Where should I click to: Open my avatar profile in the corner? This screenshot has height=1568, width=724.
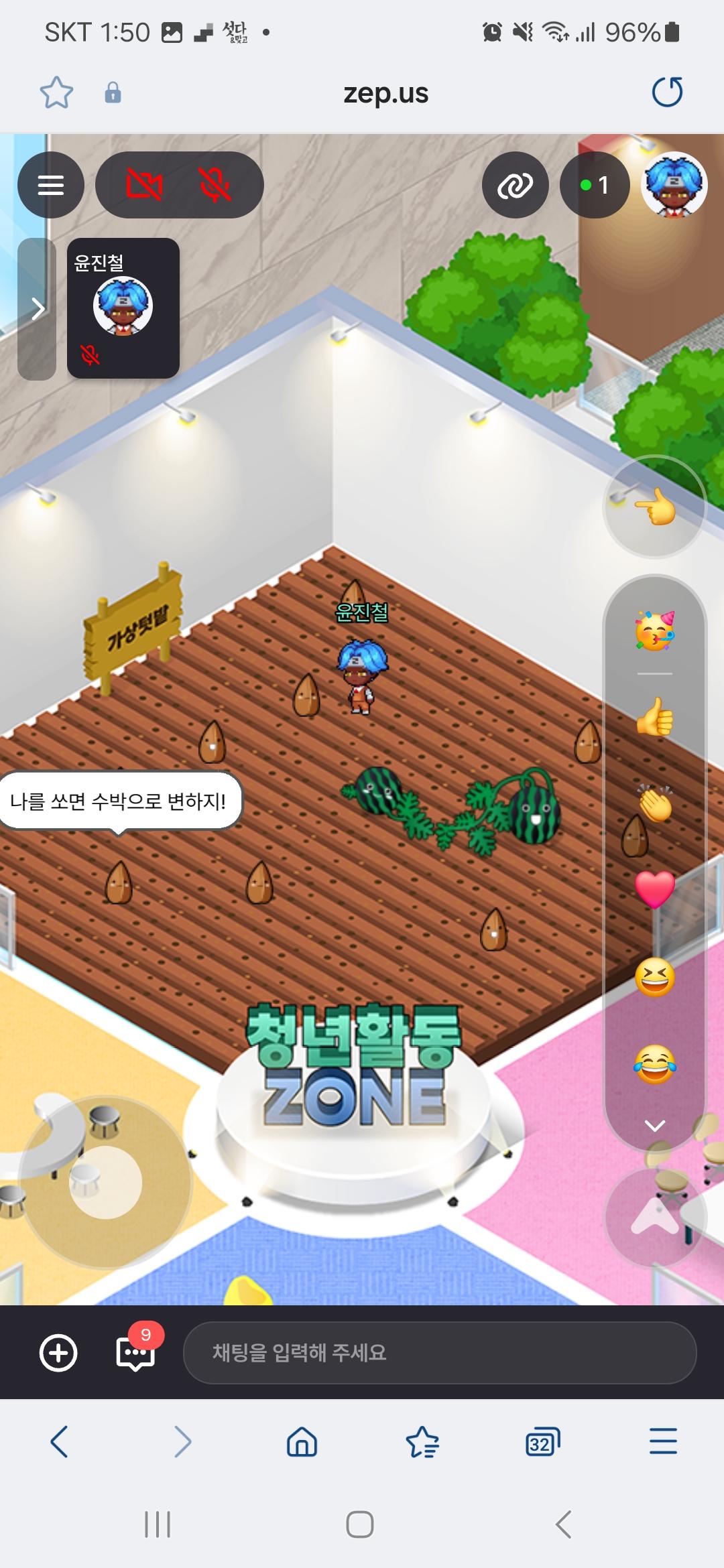point(674,185)
